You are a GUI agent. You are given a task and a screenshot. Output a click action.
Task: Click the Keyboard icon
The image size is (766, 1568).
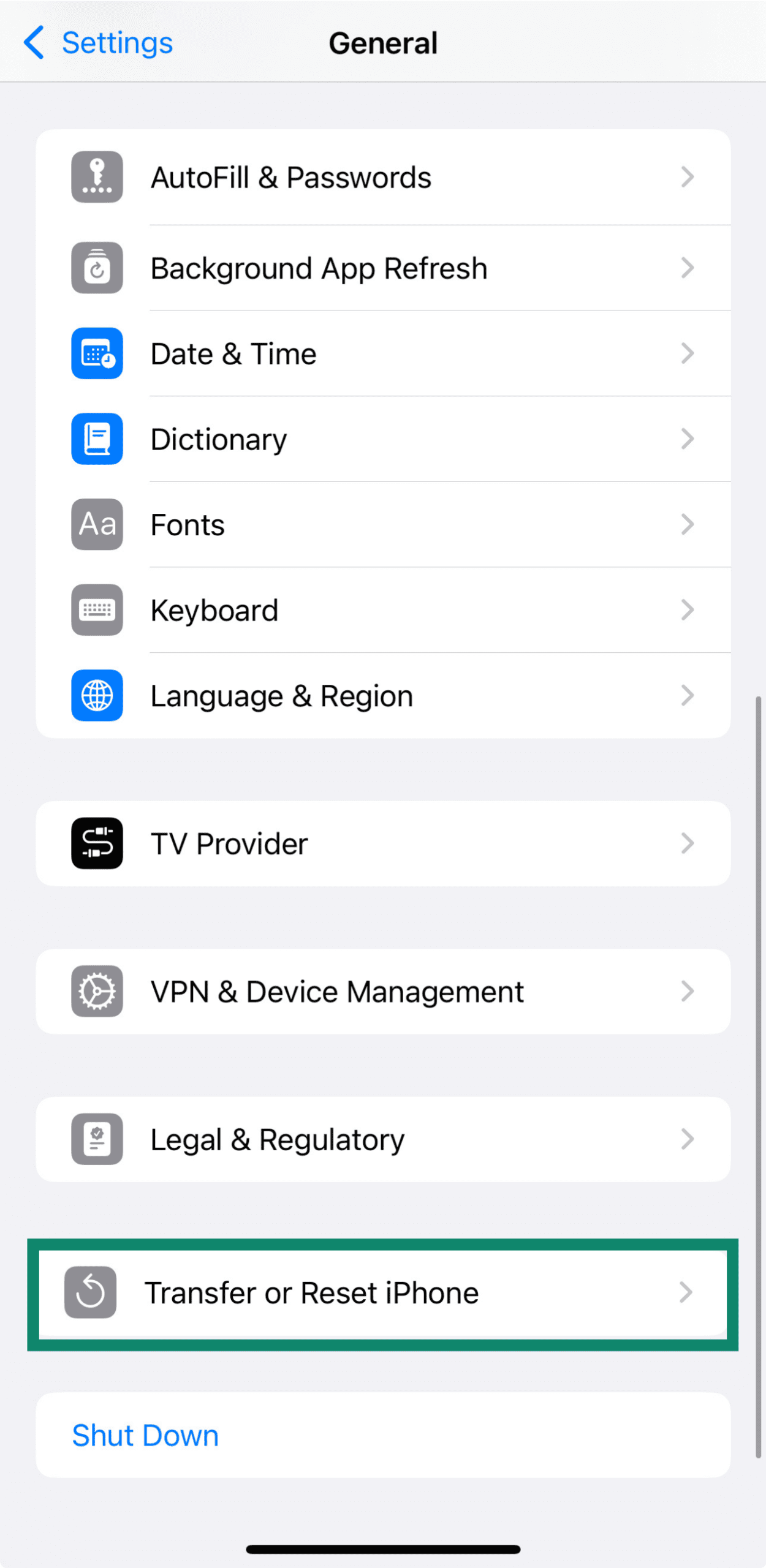click(96, 610)
